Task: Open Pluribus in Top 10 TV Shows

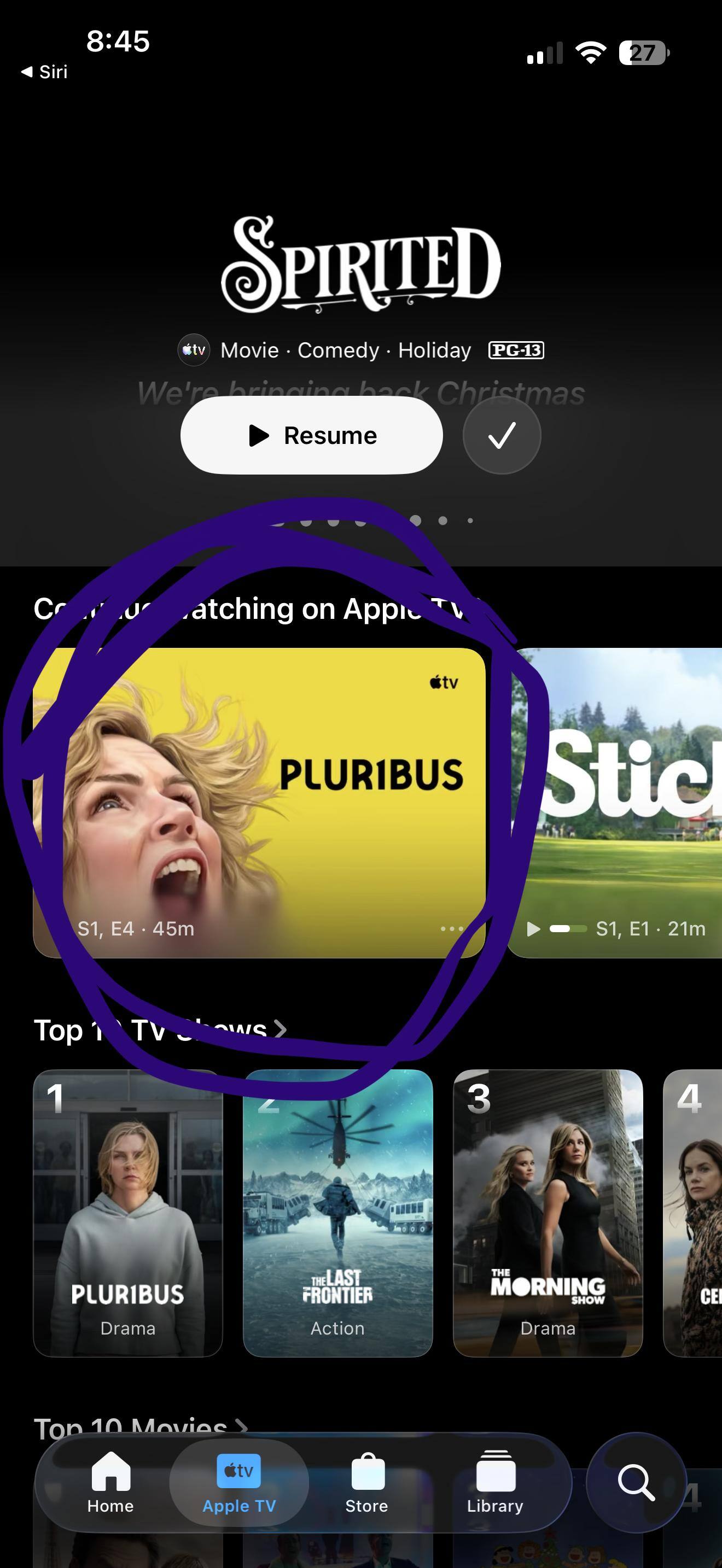Action: (x=128, y=1213)
